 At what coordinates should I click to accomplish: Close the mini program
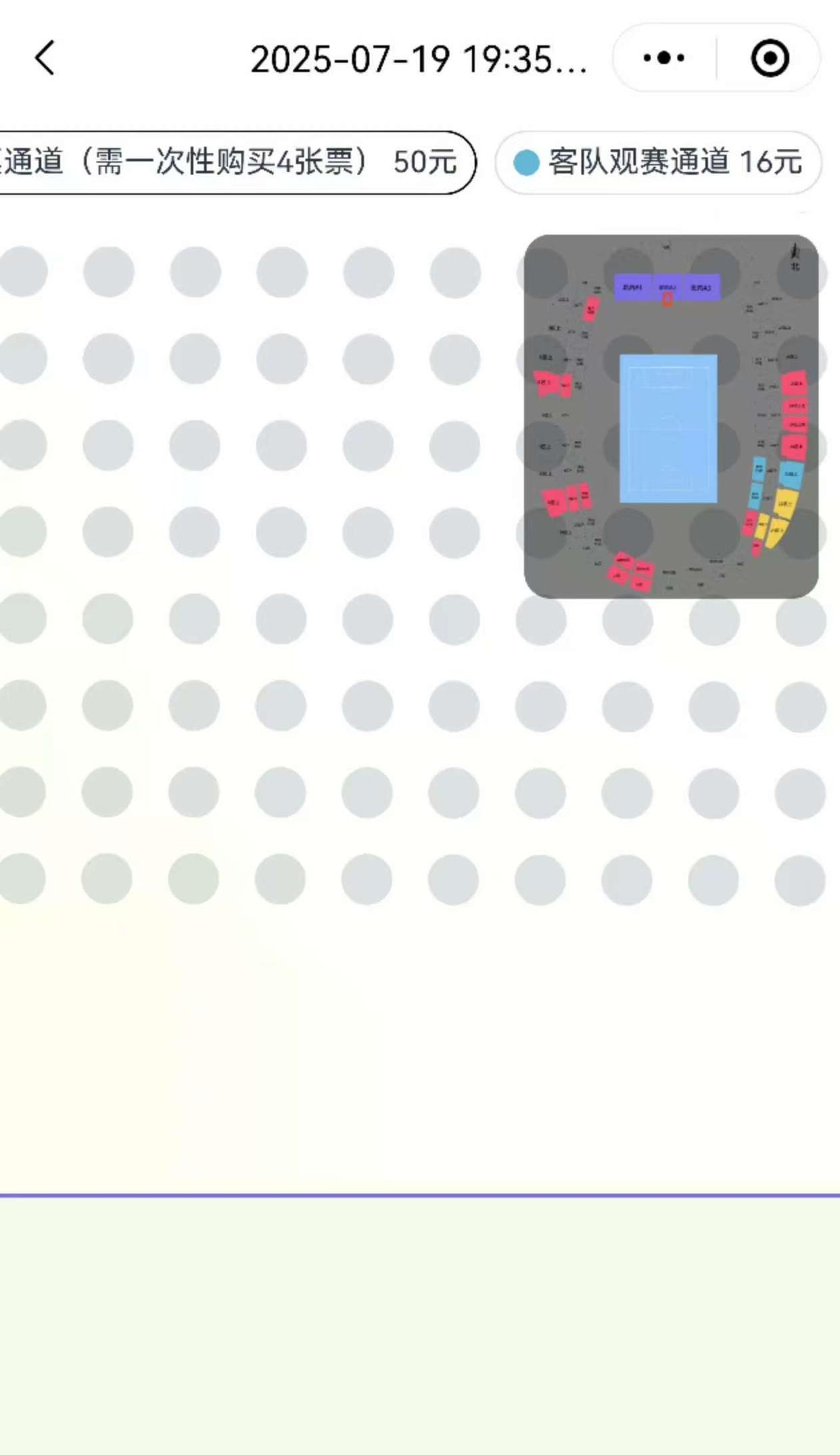770,58
